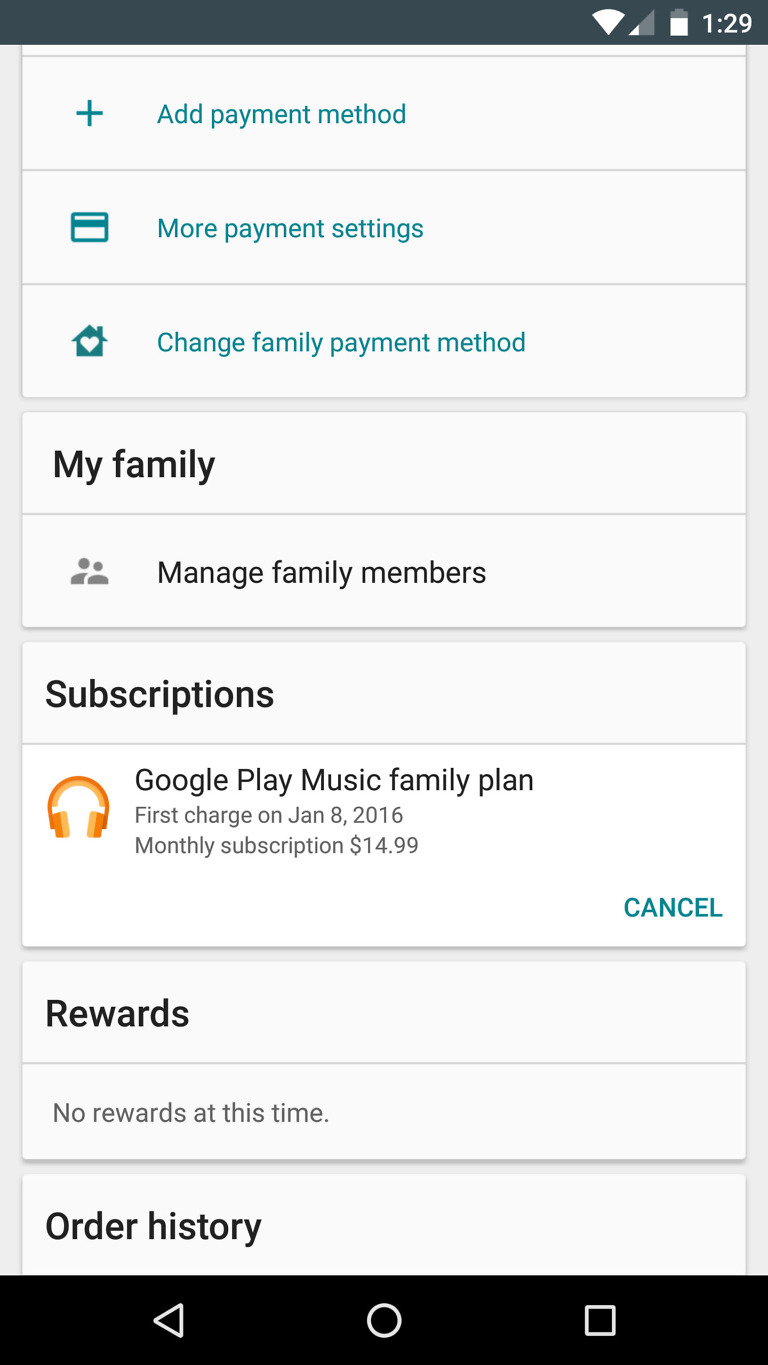Viewport: 768px width, 1365px height.
Task: Cancel Google Play Music family plan
Action: (x=672, y=907)
